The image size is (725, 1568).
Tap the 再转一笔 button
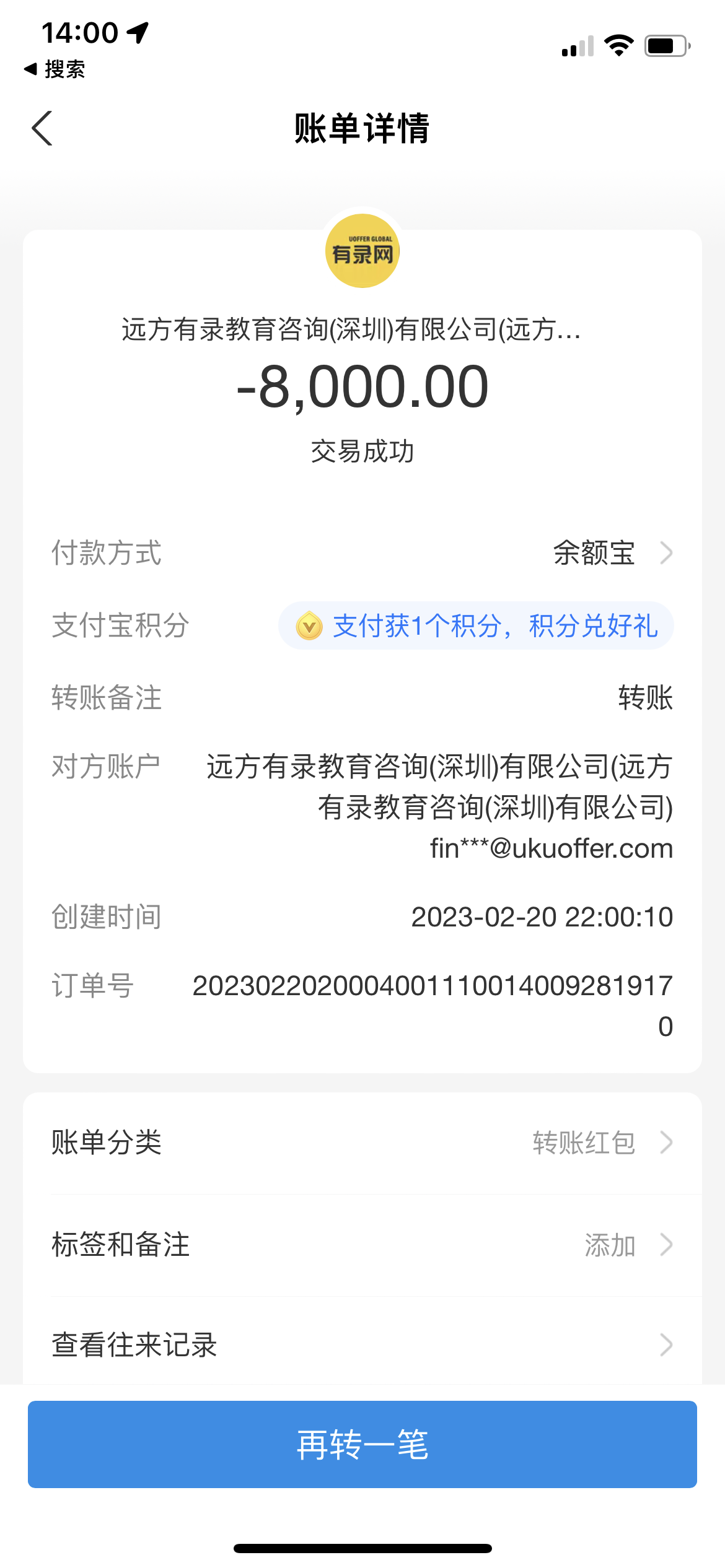pos(362,1444)
